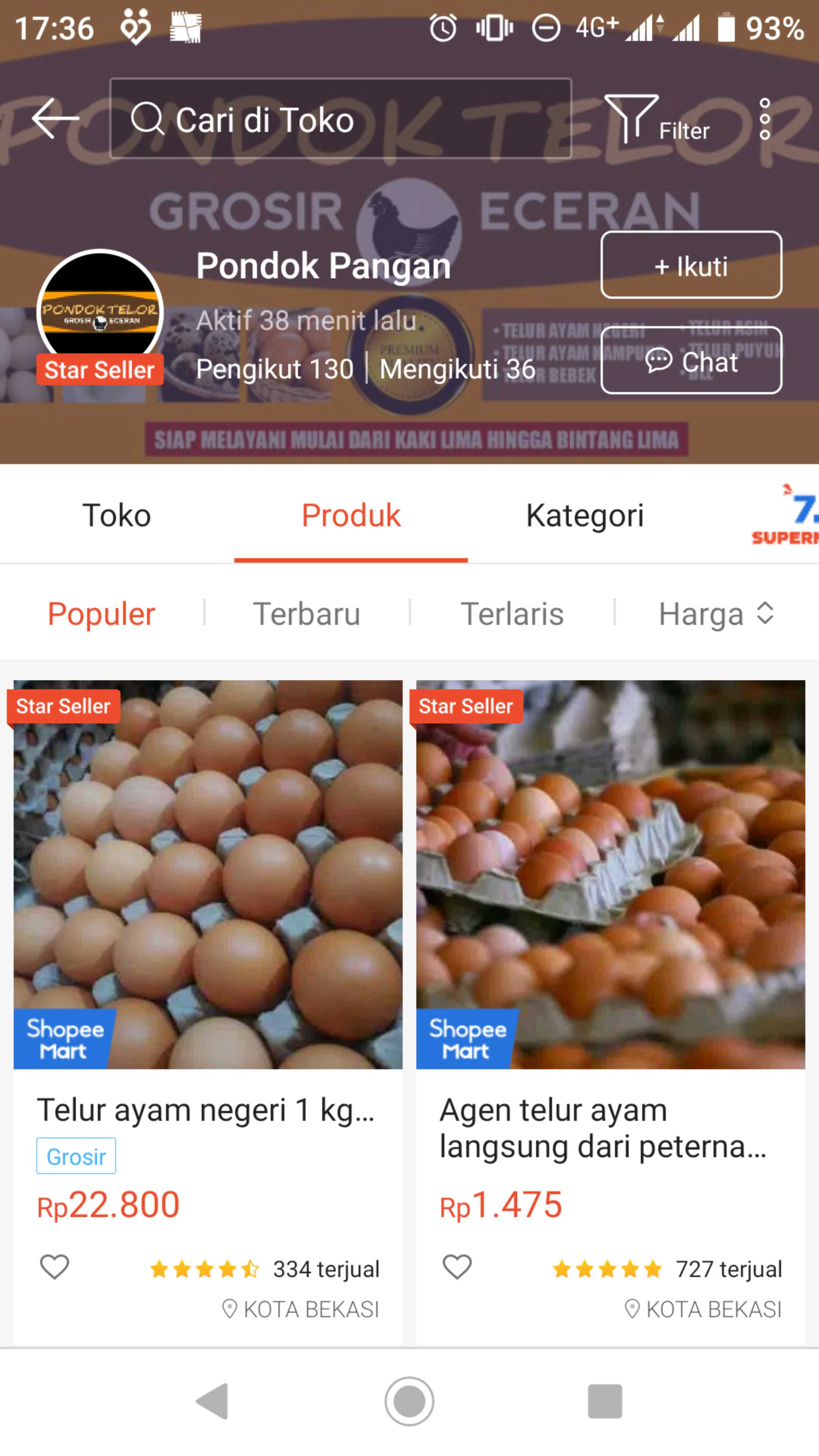This screenshot has height=1456, width=819.
Task: Show Terlaris best-selling products
Action: (512, 614)
